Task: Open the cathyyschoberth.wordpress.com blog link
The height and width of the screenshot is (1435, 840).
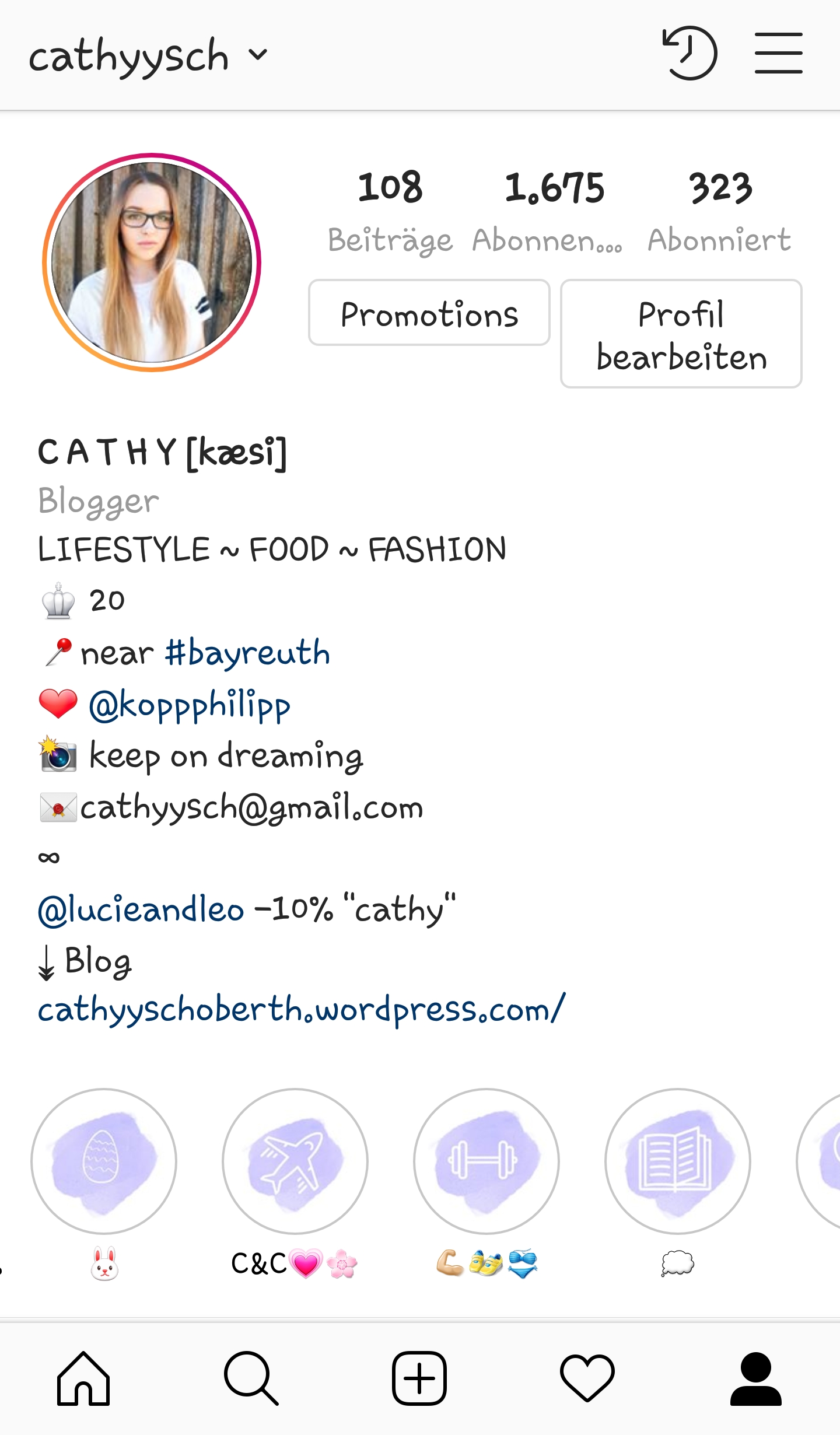Action: (301, 1010)
